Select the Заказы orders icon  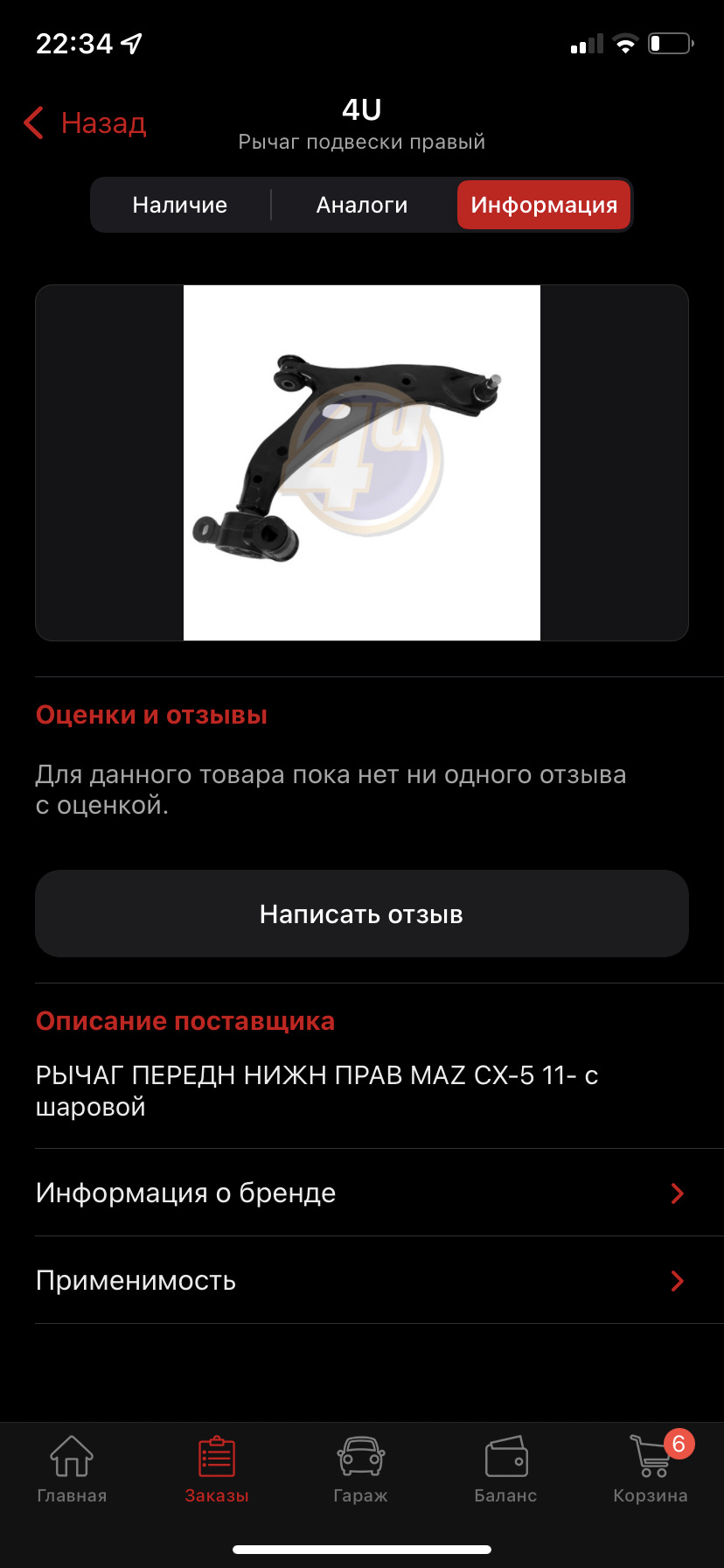click(216, 1457)
